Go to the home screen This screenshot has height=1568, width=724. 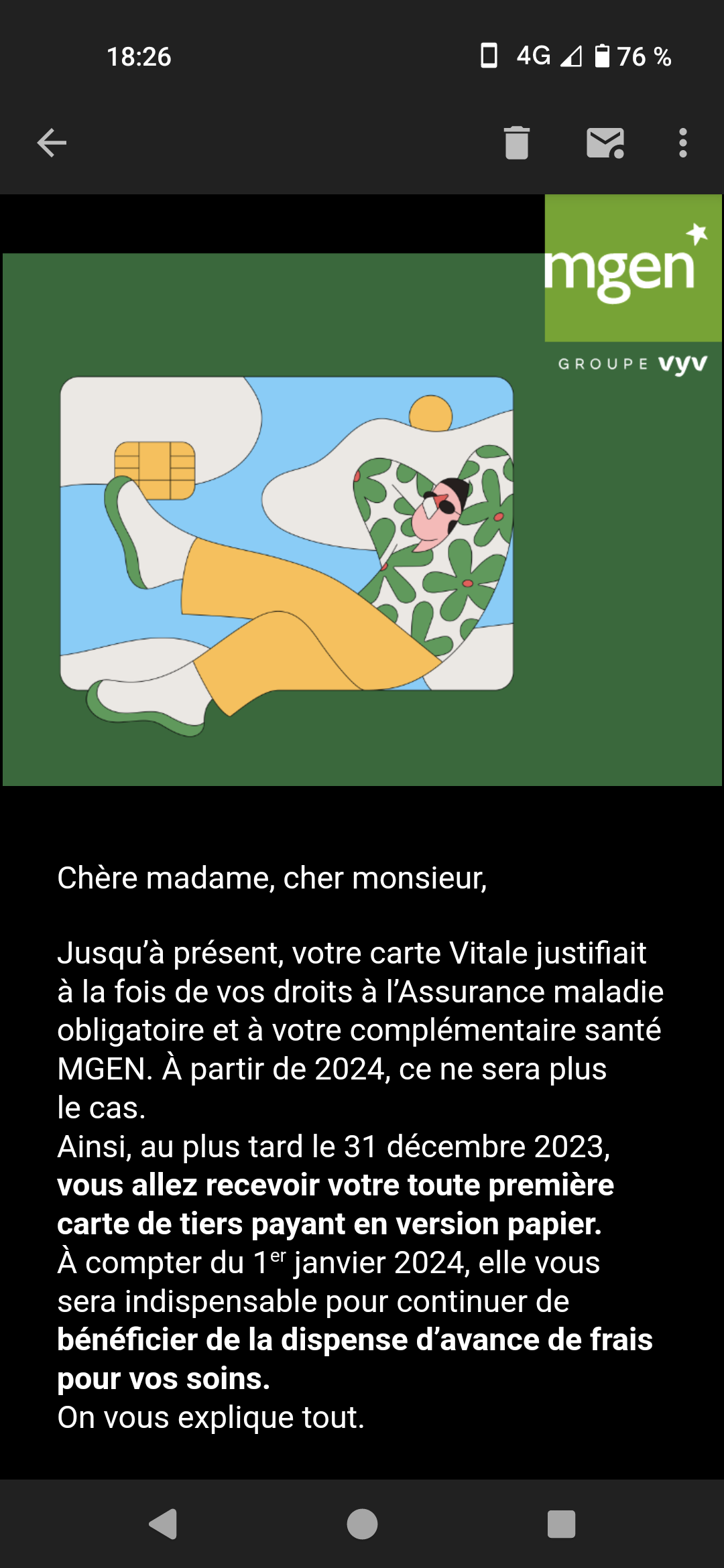pyautogui.click(x=362, y=1524)
